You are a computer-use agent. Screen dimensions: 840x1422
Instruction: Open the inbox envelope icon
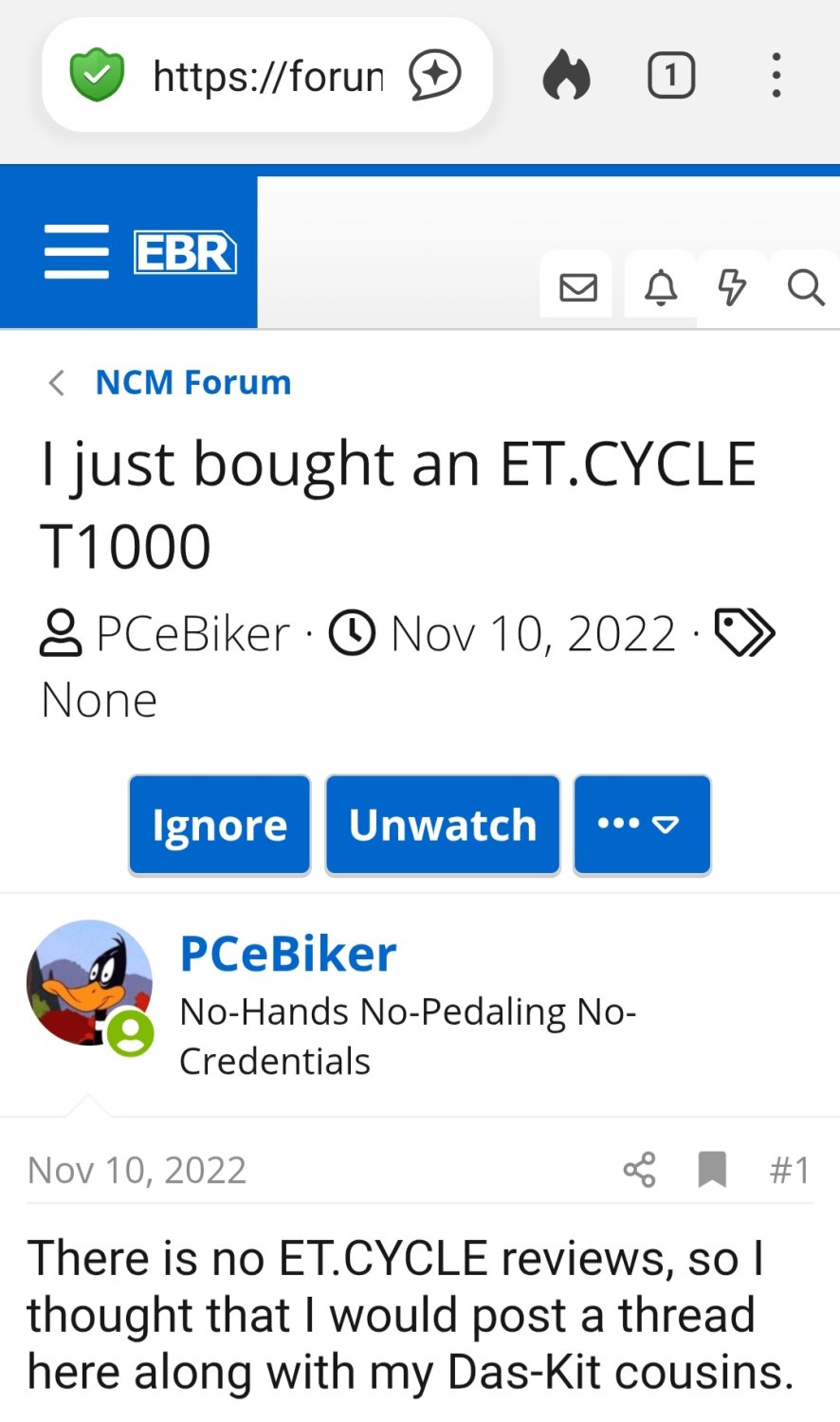point(577,286)
